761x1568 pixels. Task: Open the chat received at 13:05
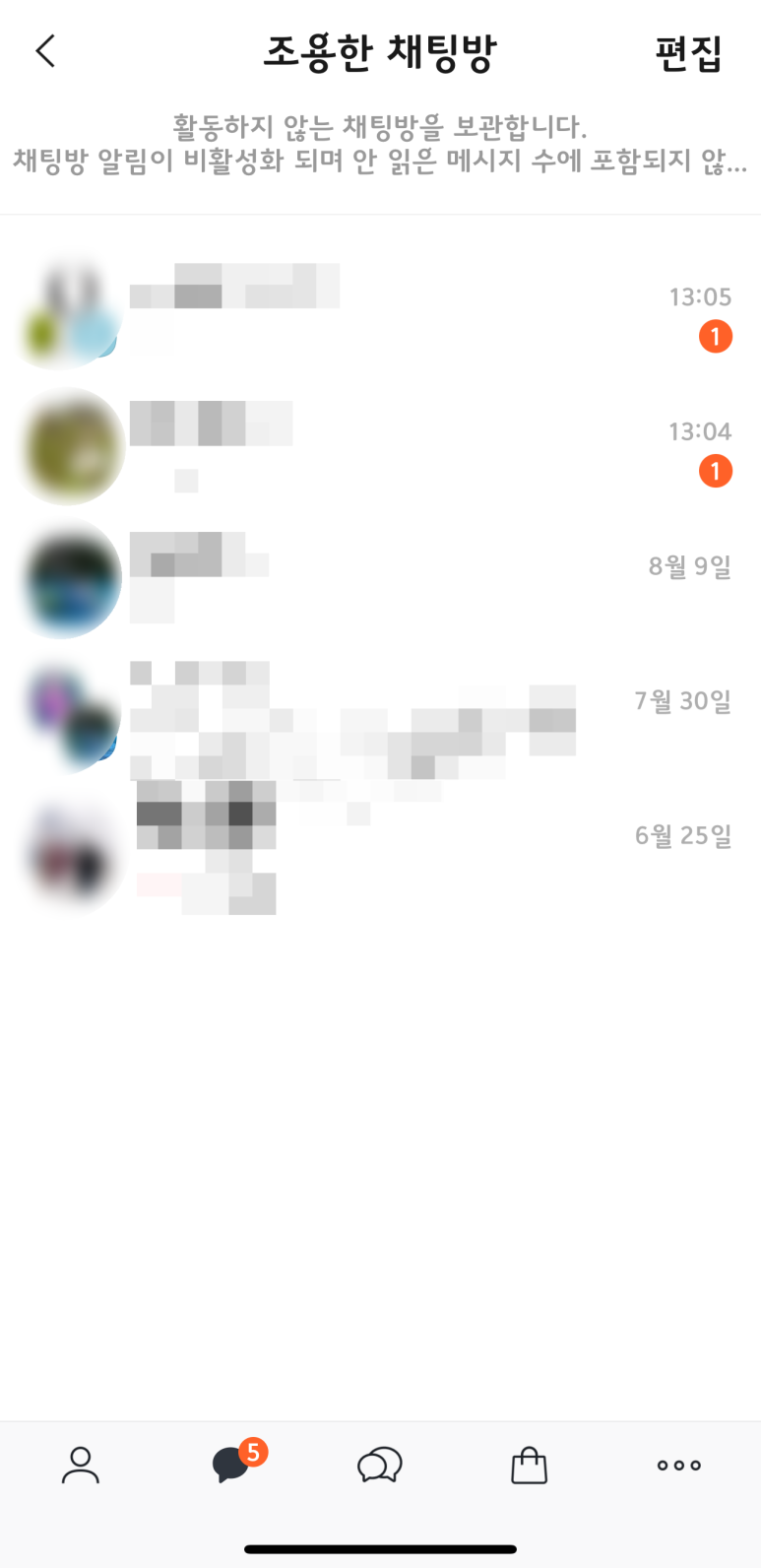point(380,313)
